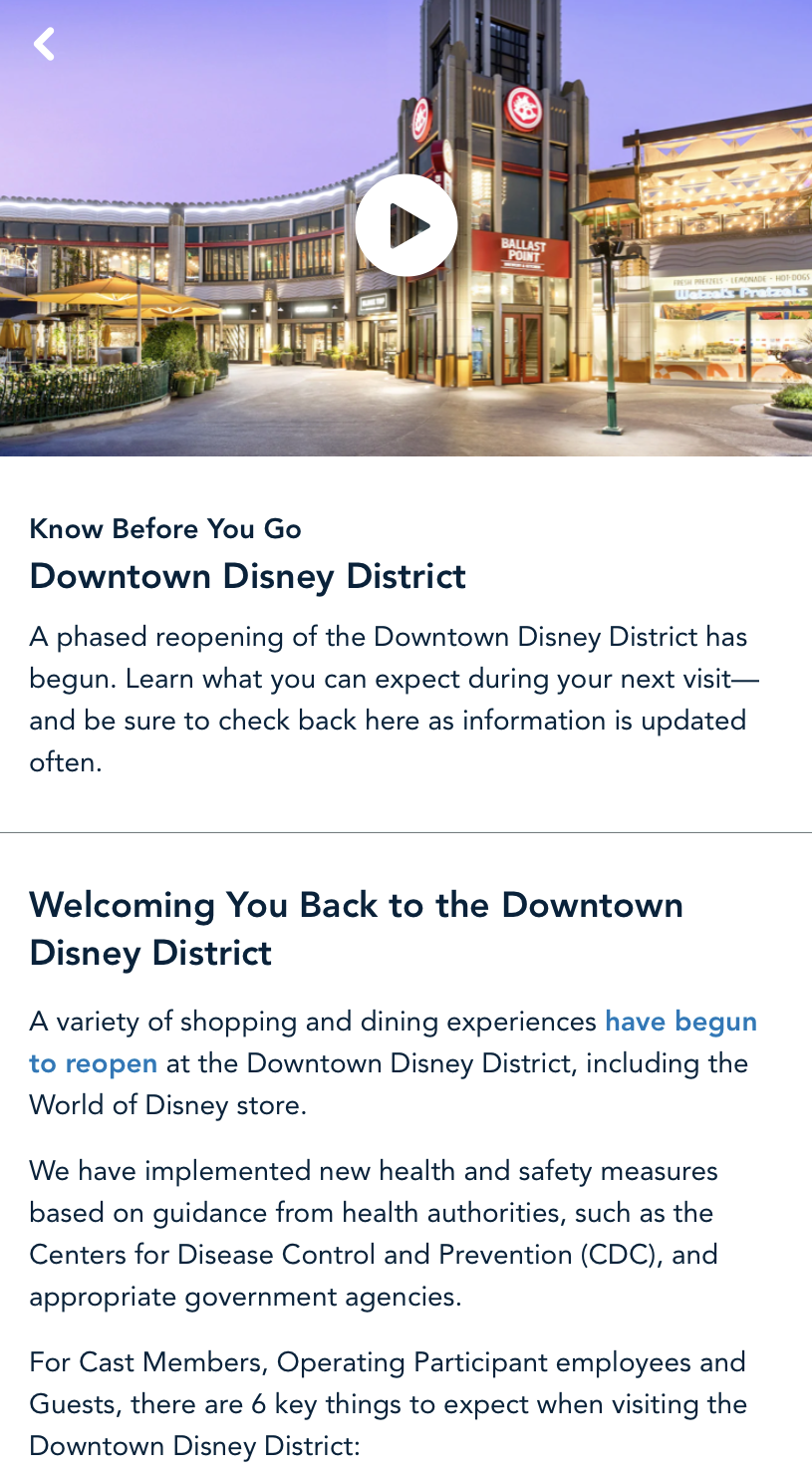Open the 'have begun to reopen' link
The height and width of the screenshot is (1474, 812).
click(x=680, y=1022)
